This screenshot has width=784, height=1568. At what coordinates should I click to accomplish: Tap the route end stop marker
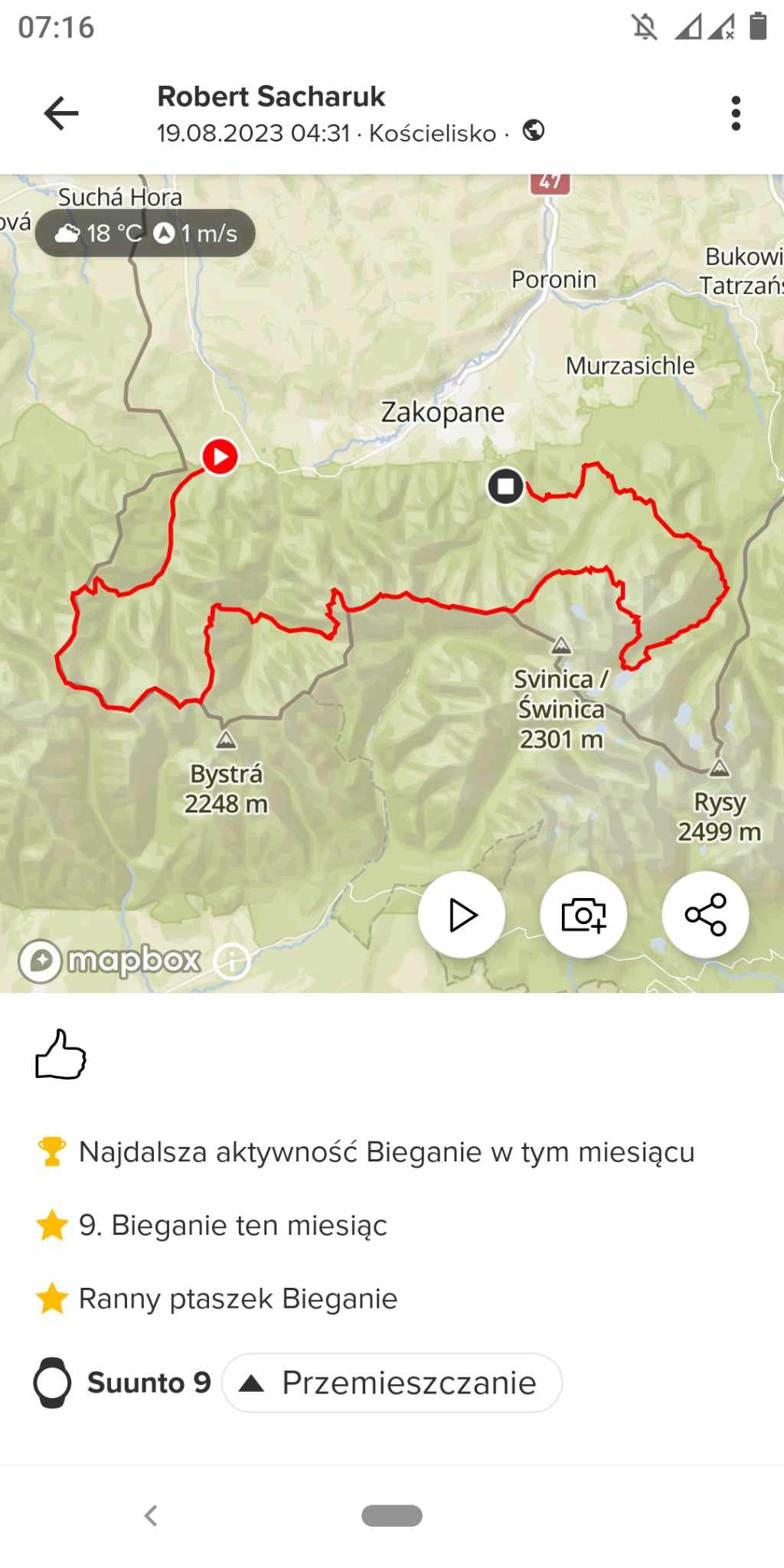[505, 486]
